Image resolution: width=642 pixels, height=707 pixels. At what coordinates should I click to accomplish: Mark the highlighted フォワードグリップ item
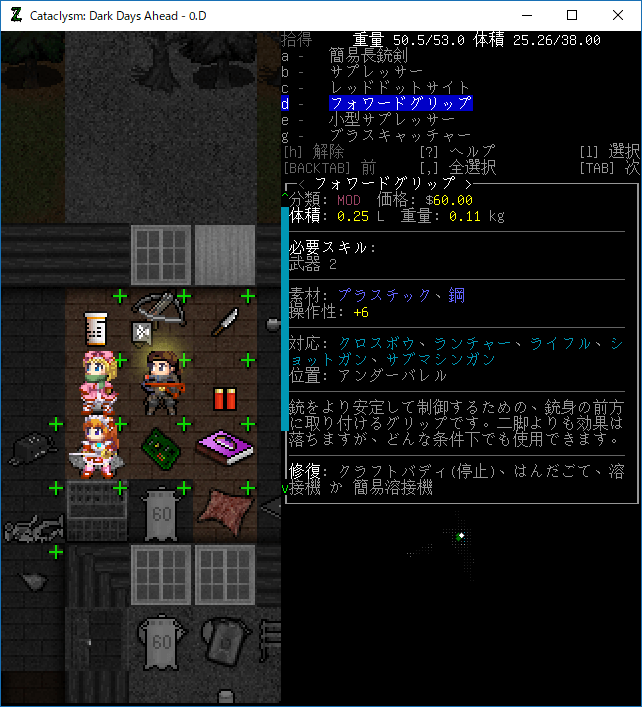[x=400, y=103]
